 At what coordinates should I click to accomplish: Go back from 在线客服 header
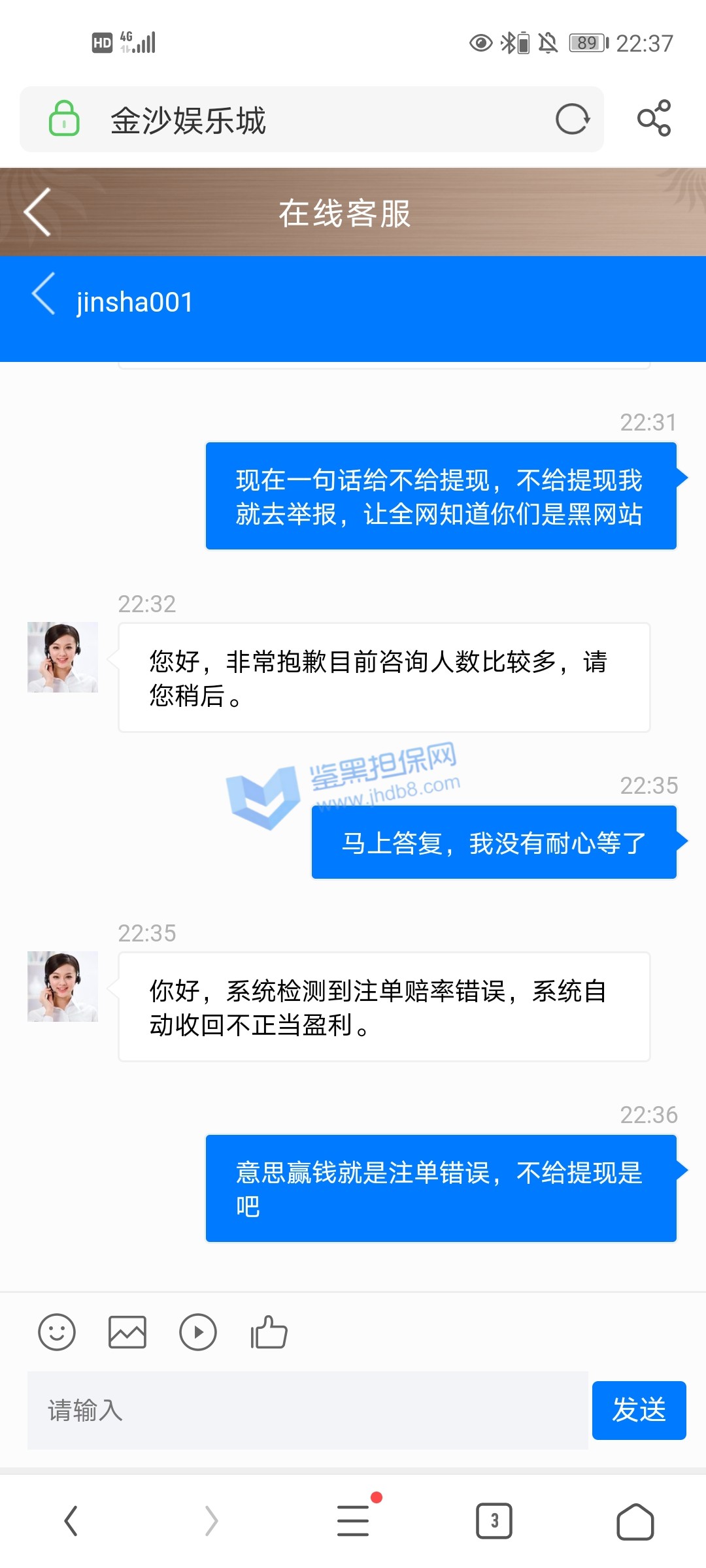(38, 212)
